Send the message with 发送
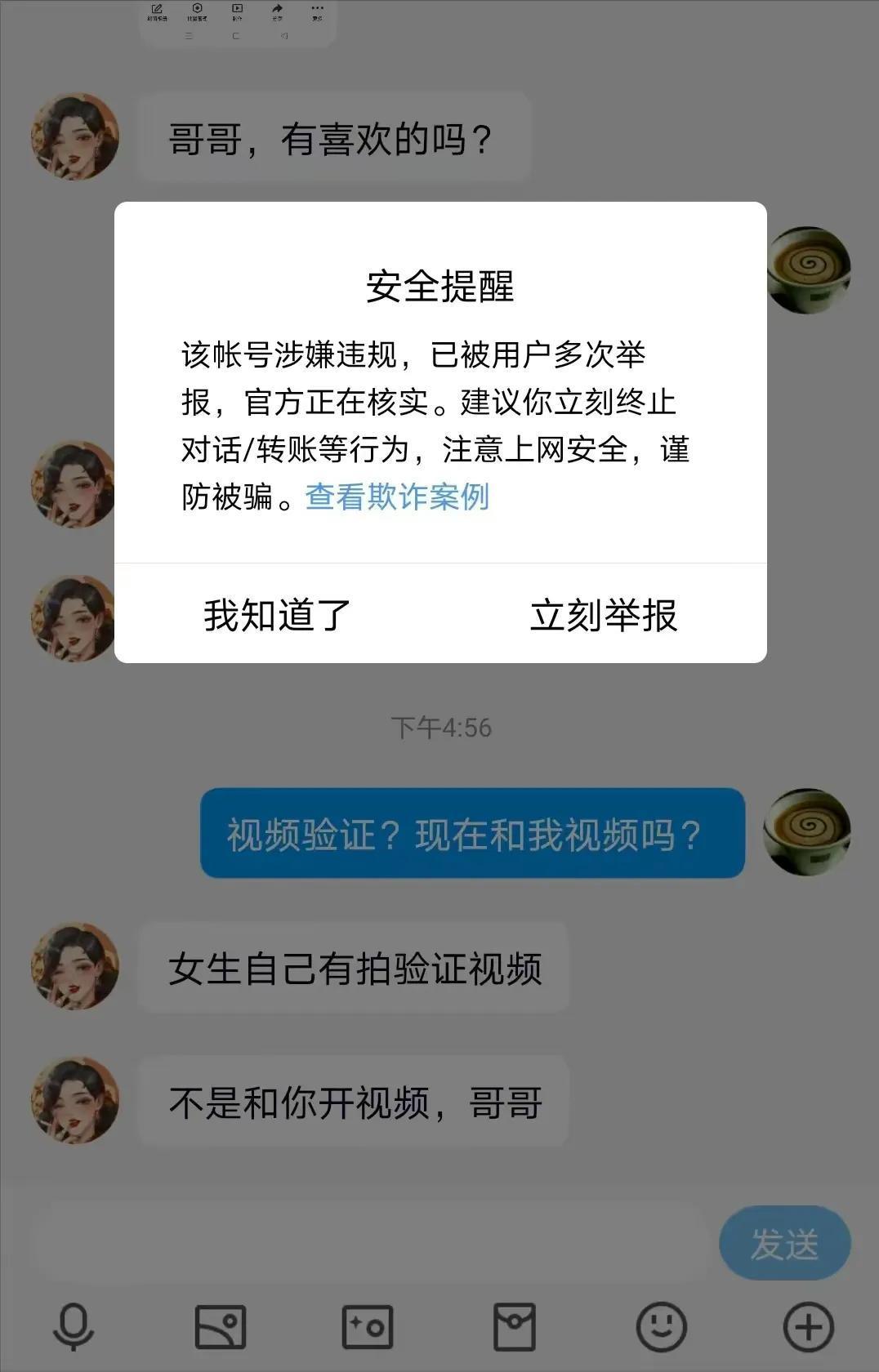 (x=784, y=1244)
